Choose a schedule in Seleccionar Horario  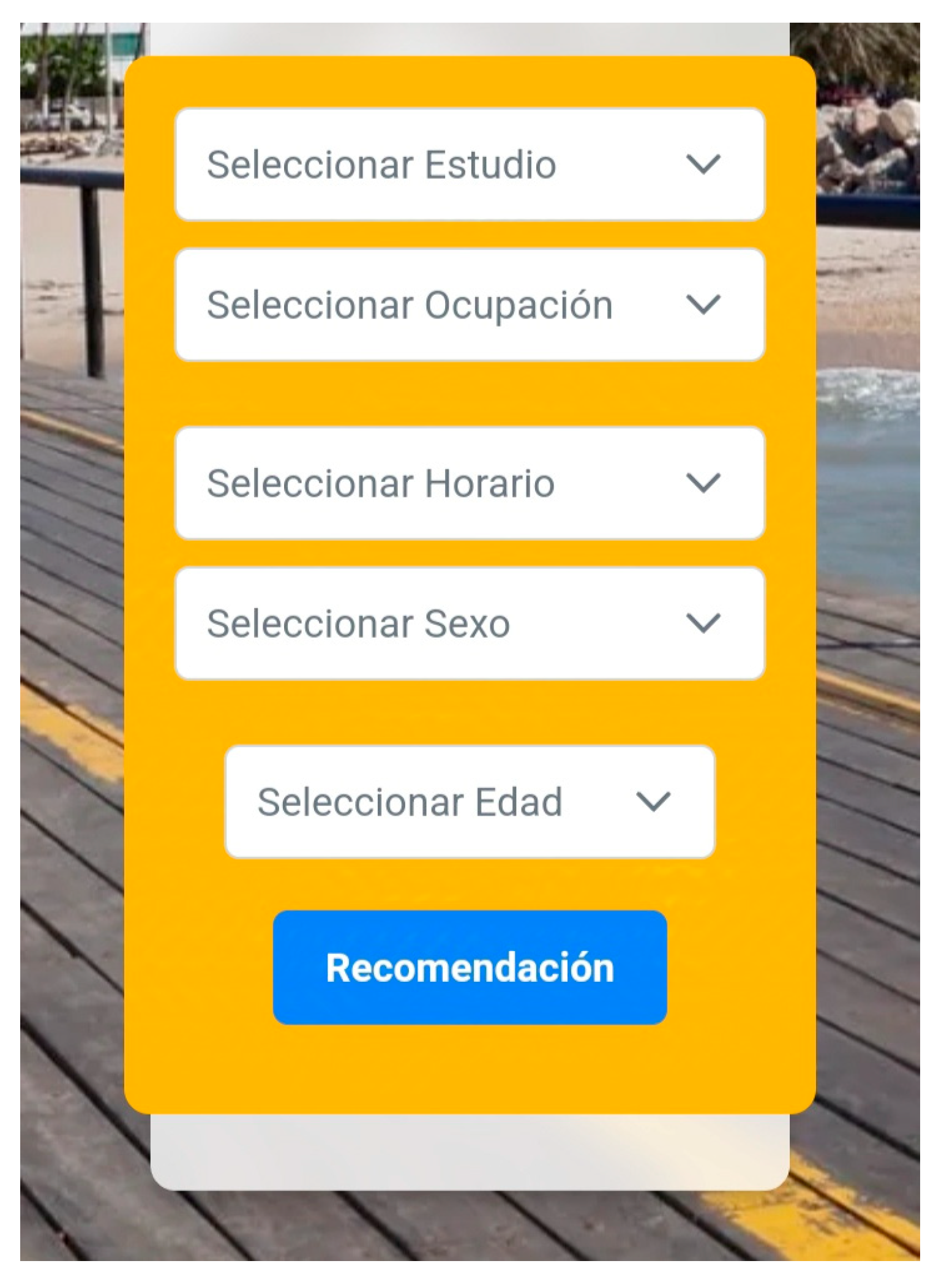[x=470, y=483]
